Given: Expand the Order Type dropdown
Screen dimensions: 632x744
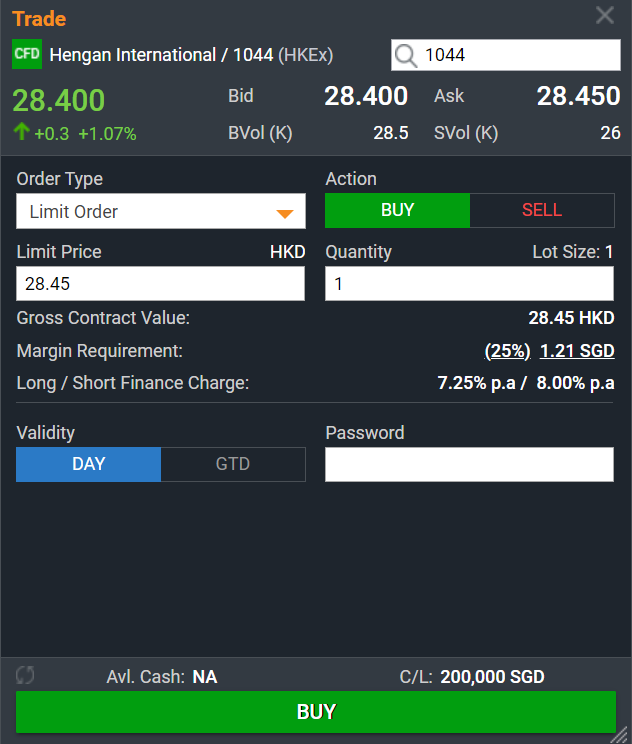Looking at the screenshot, I should [161, 212].
